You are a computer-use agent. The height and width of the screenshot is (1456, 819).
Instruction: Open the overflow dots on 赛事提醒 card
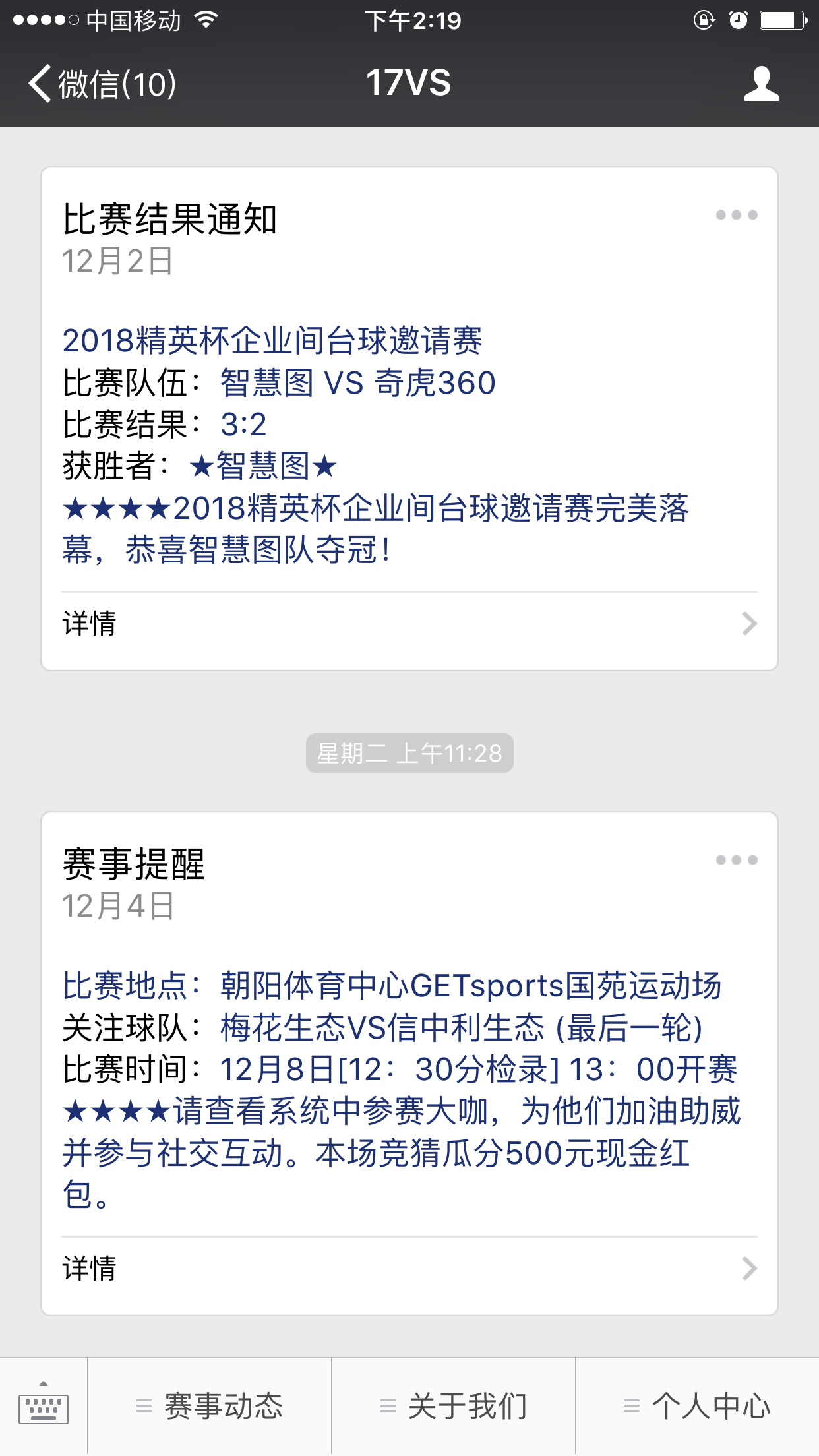[737, 860]
